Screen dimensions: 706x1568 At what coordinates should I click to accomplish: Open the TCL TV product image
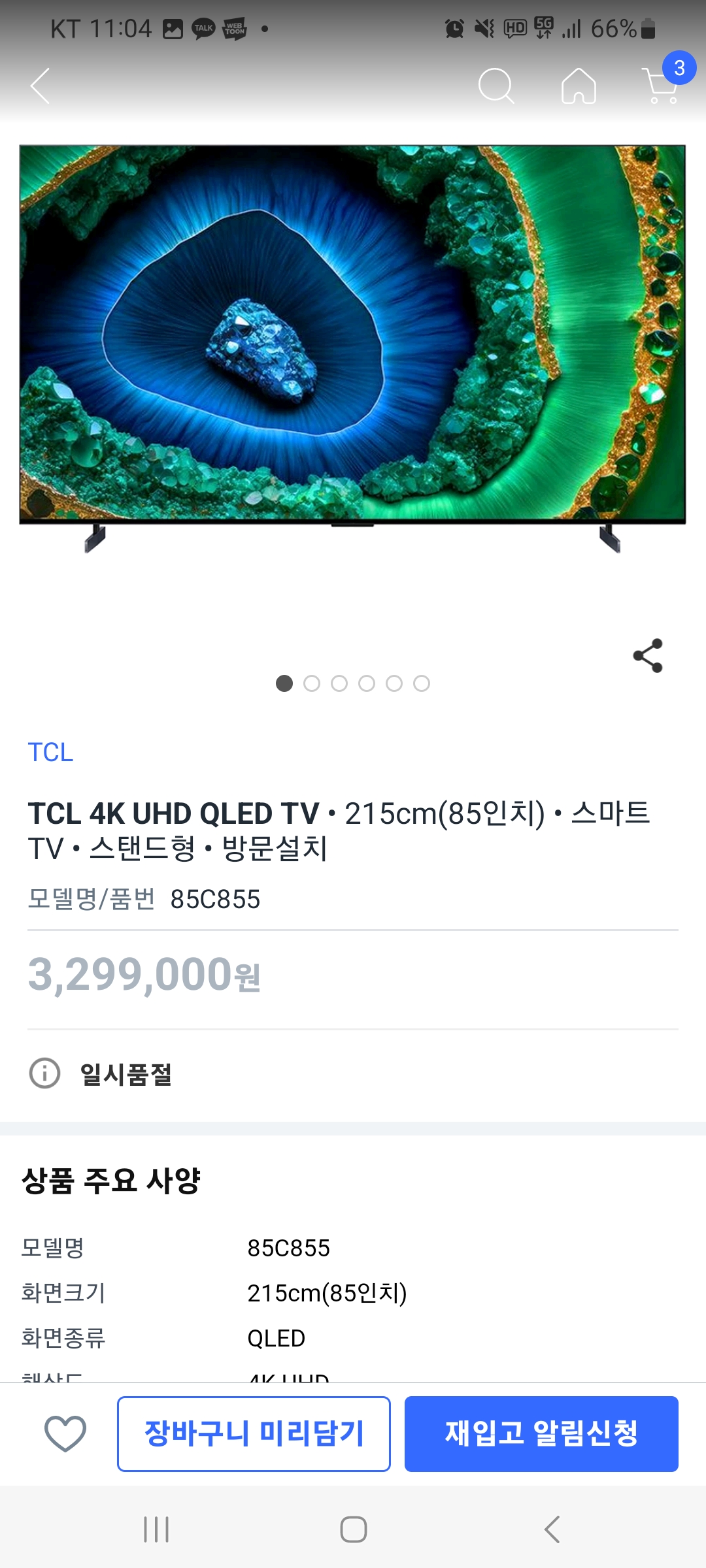(352, 346)
